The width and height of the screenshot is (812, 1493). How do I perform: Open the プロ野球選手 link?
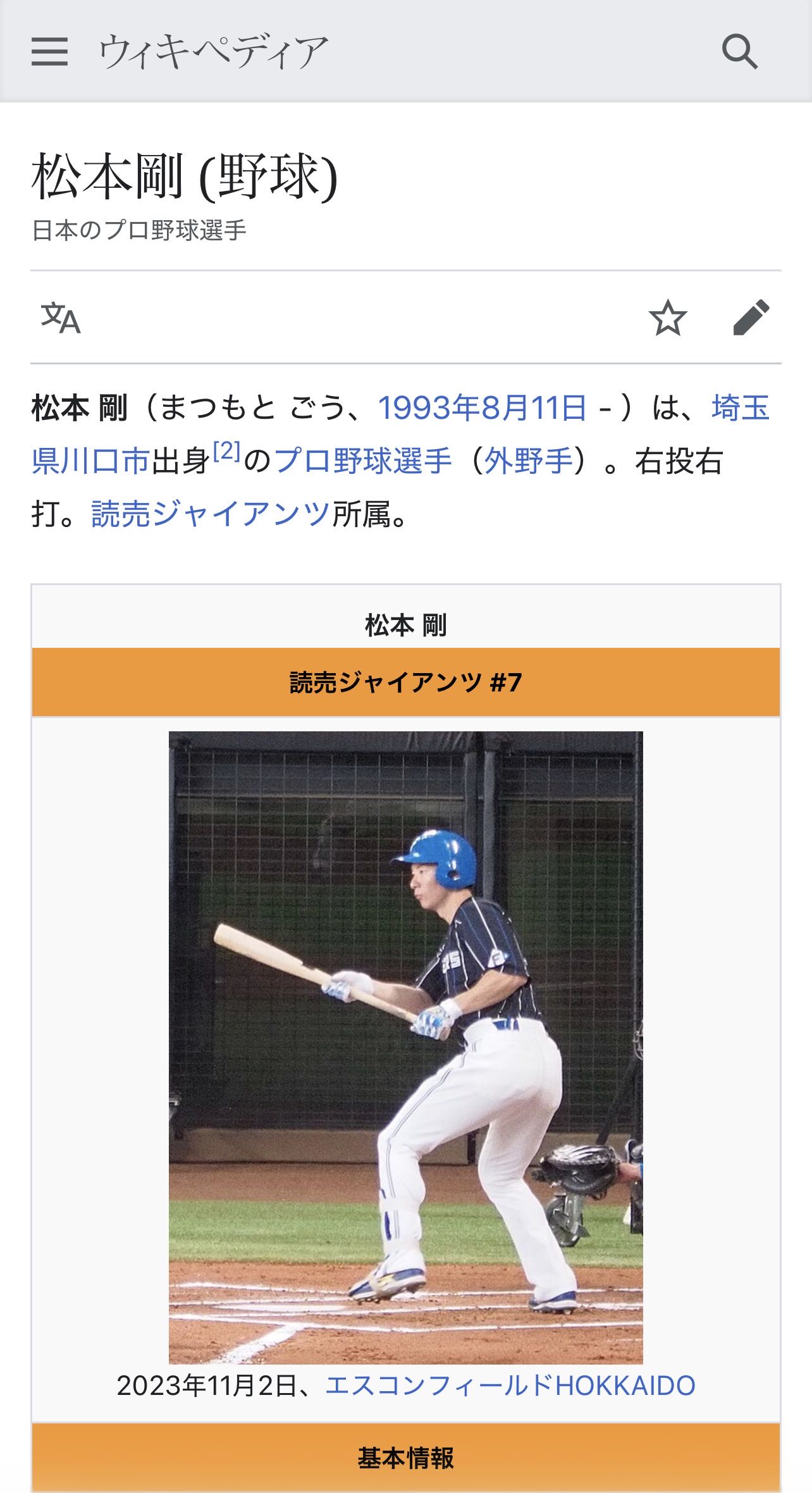pos(363,461)
